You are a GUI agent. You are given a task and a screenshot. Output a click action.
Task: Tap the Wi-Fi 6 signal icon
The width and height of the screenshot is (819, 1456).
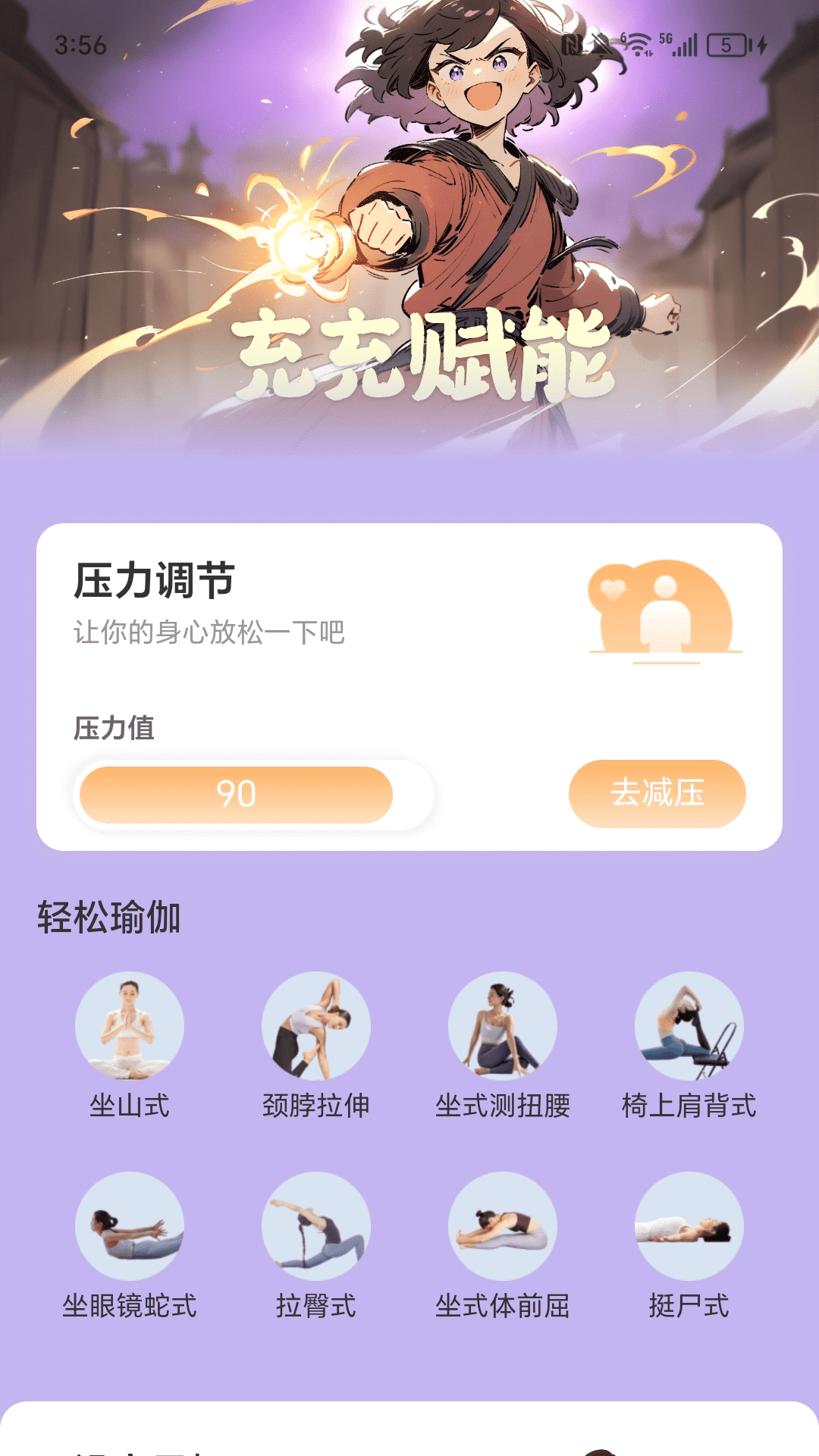(x=638, y=44)
